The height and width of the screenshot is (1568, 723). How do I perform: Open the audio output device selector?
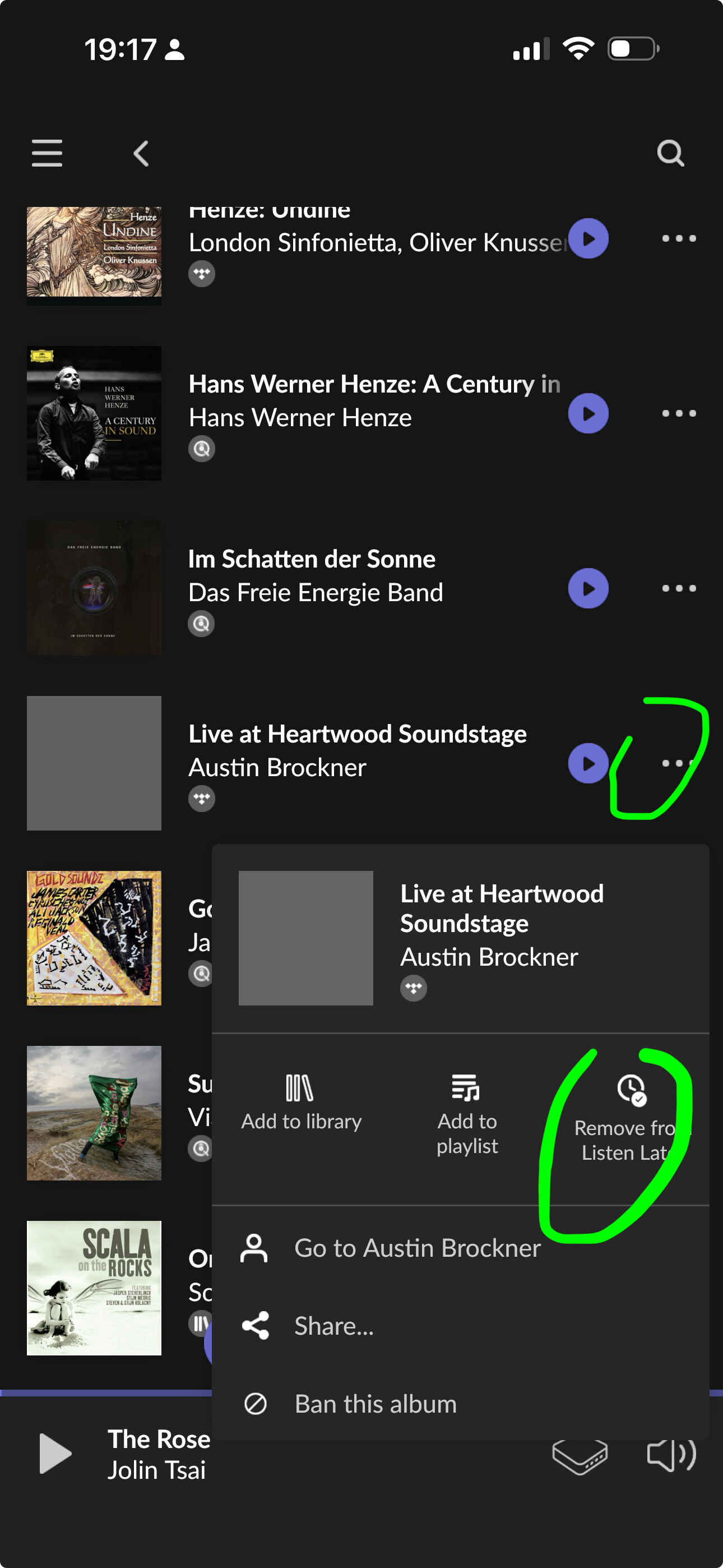click(580, 1455)
